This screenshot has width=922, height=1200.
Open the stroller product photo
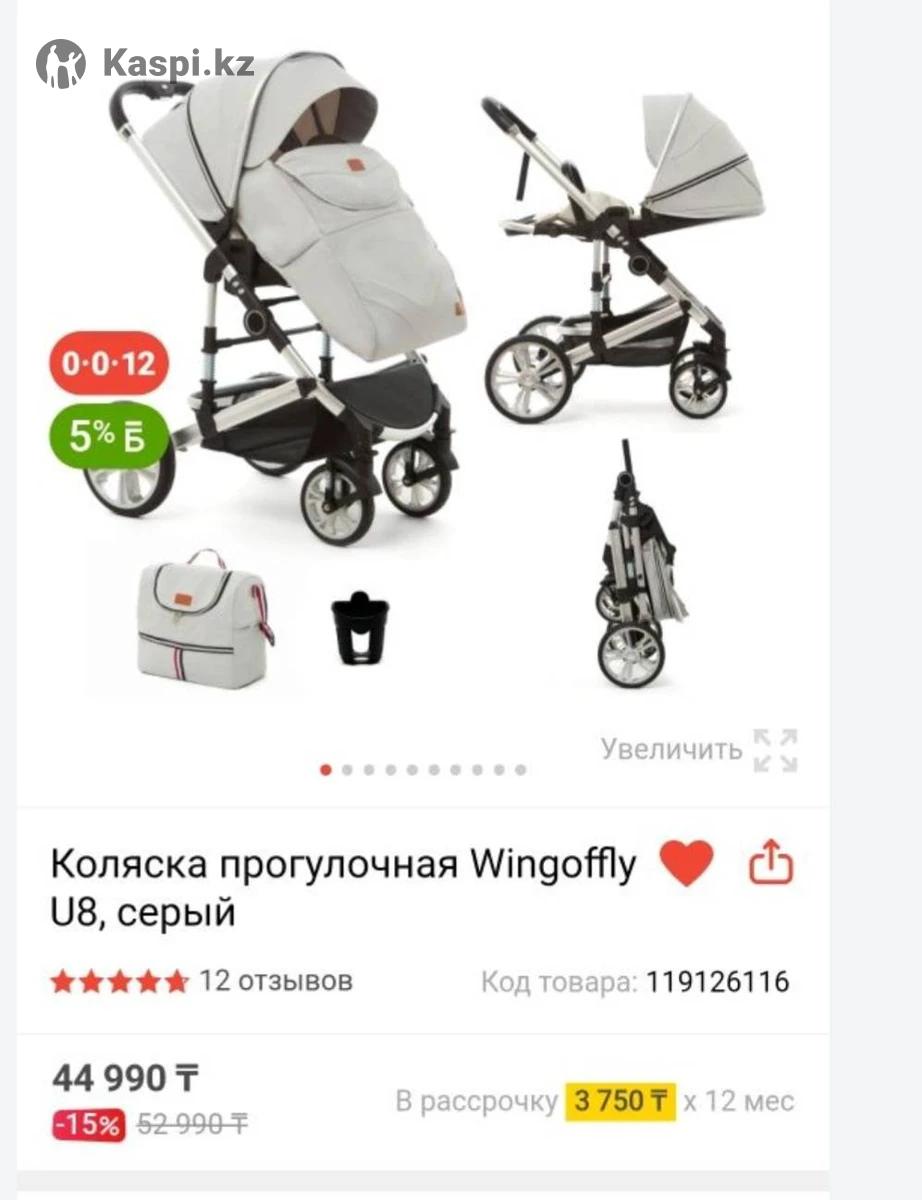(x=420, y=380)
